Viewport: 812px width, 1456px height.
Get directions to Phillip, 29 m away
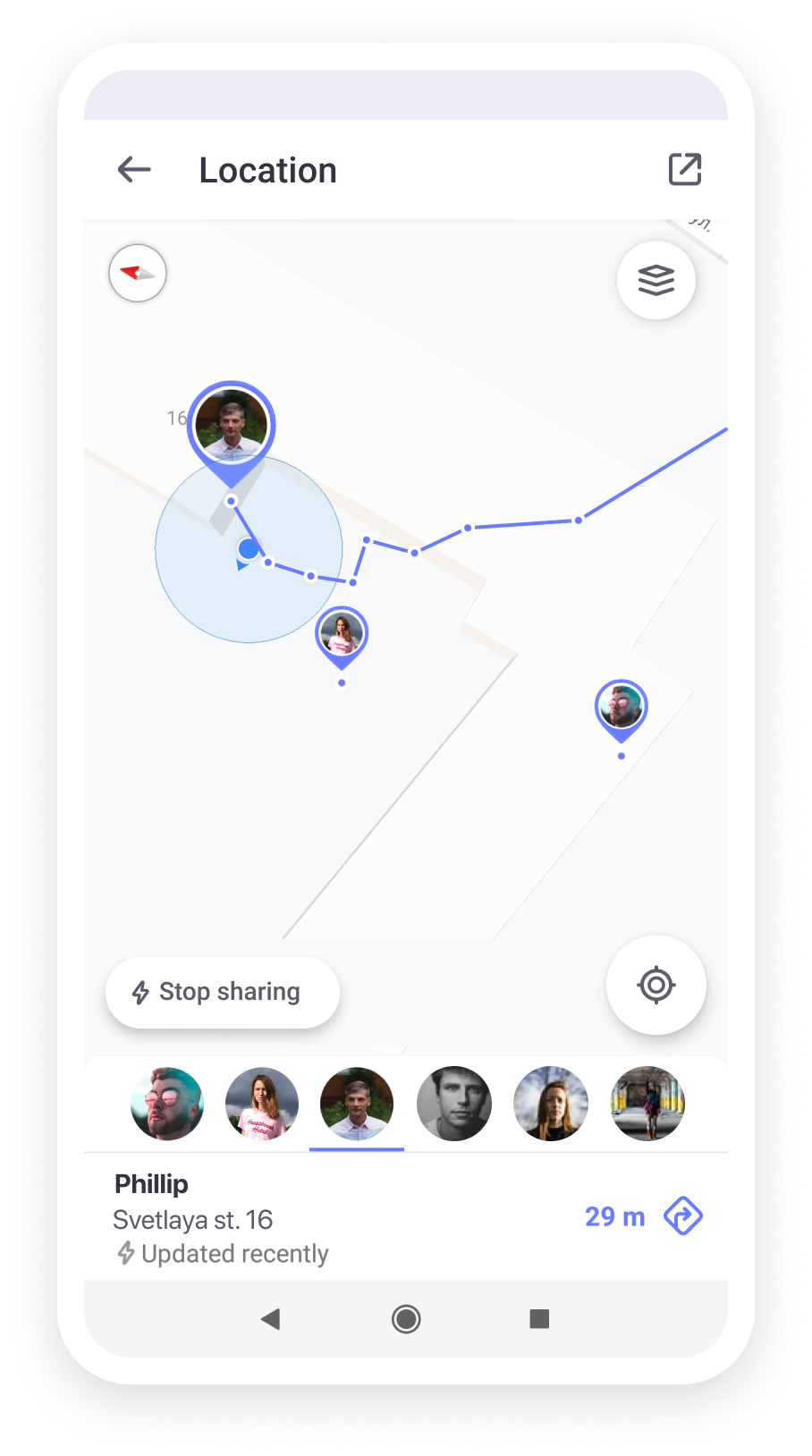pyautogui.click(x=683, y=1216)
